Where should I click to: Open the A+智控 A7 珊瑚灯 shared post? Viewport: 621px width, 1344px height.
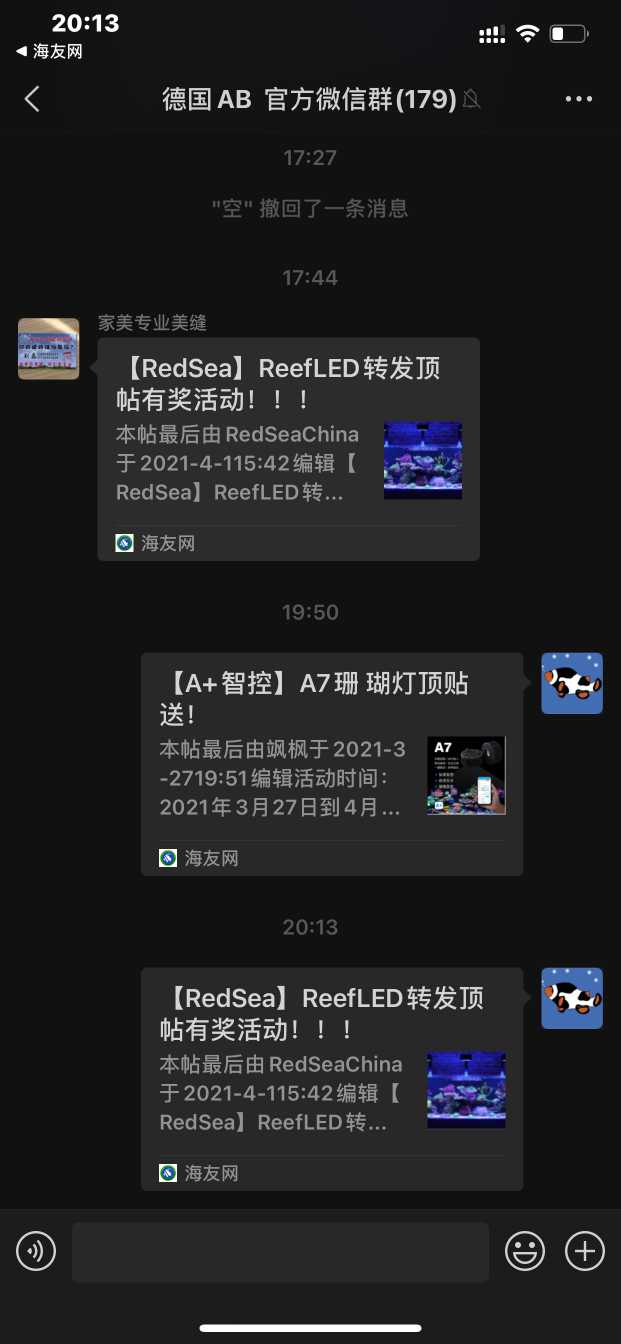332,763
